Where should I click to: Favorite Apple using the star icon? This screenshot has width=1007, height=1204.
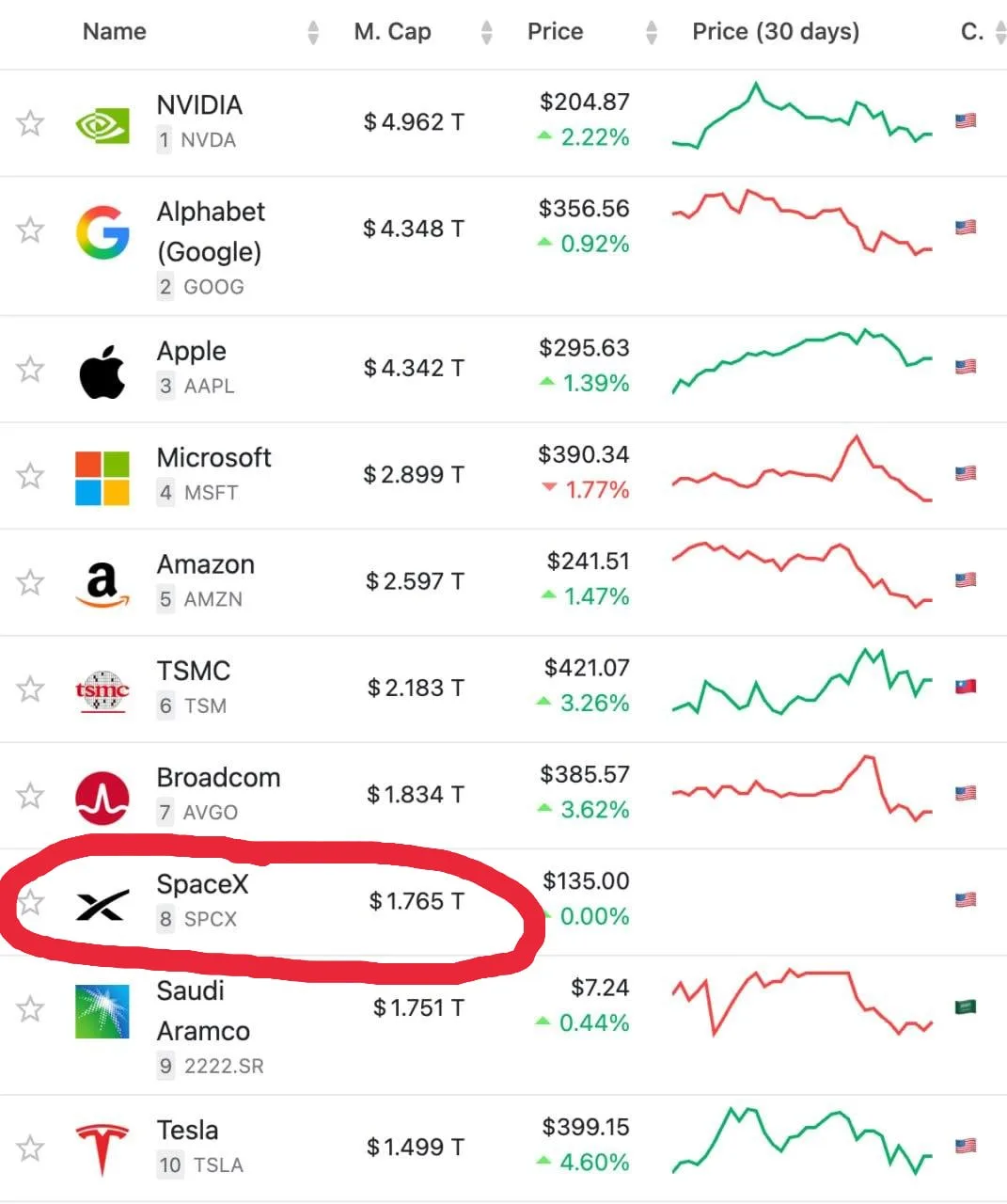(x=30, y=369)
